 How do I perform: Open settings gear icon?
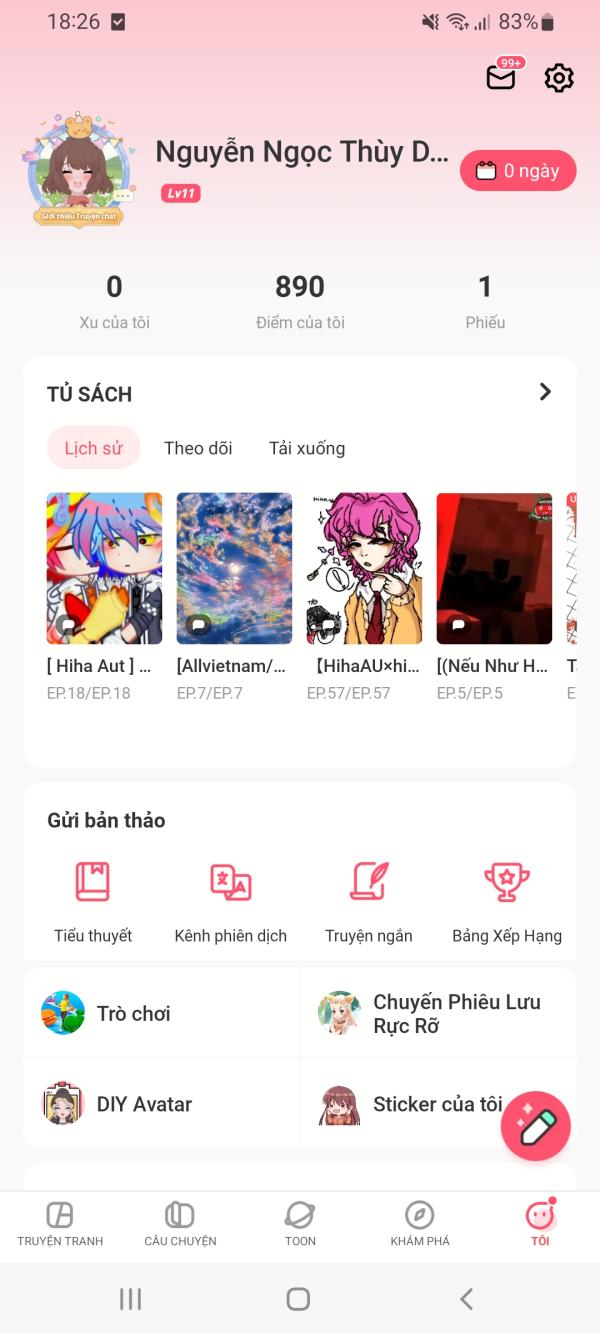tap(559, 78)
